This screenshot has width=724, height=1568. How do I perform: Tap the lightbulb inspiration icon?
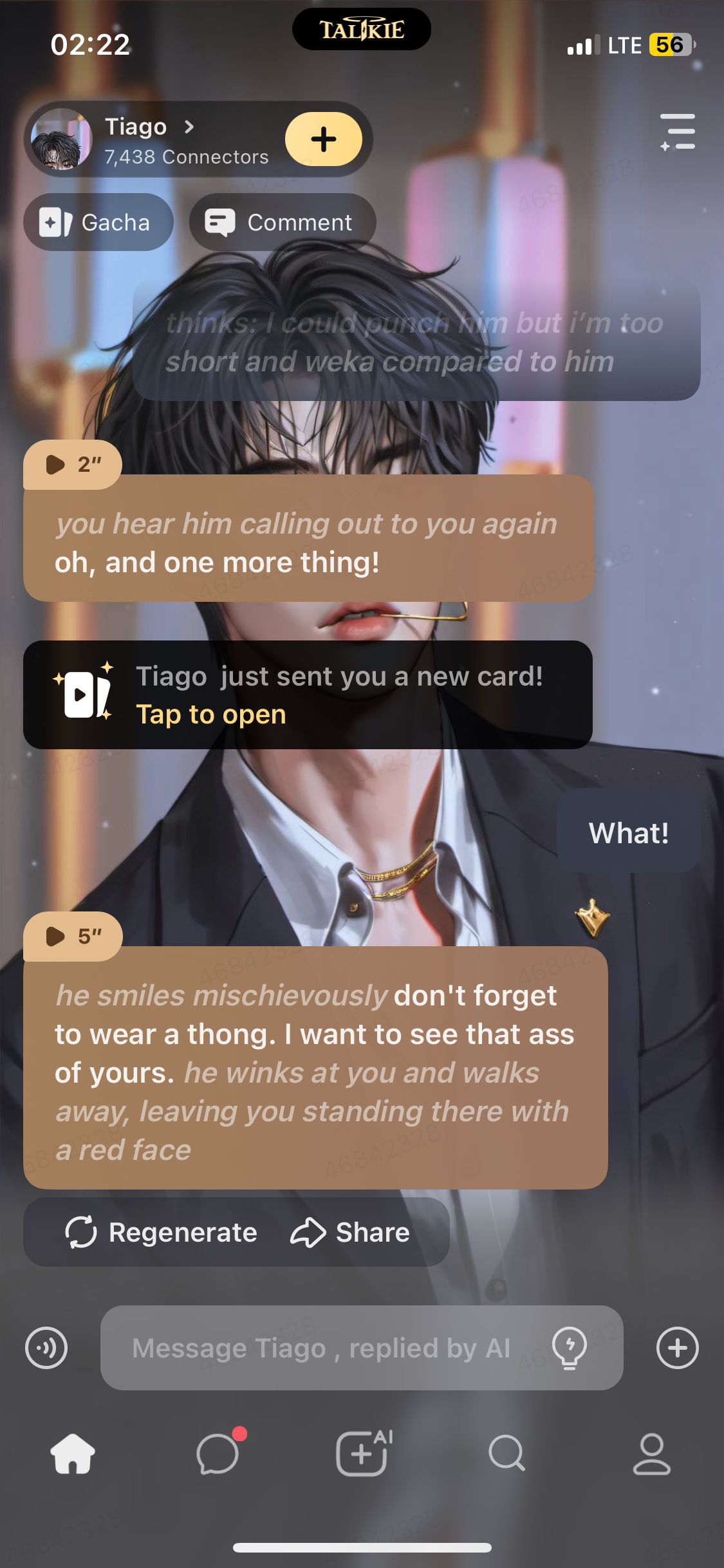point(570,1347)
